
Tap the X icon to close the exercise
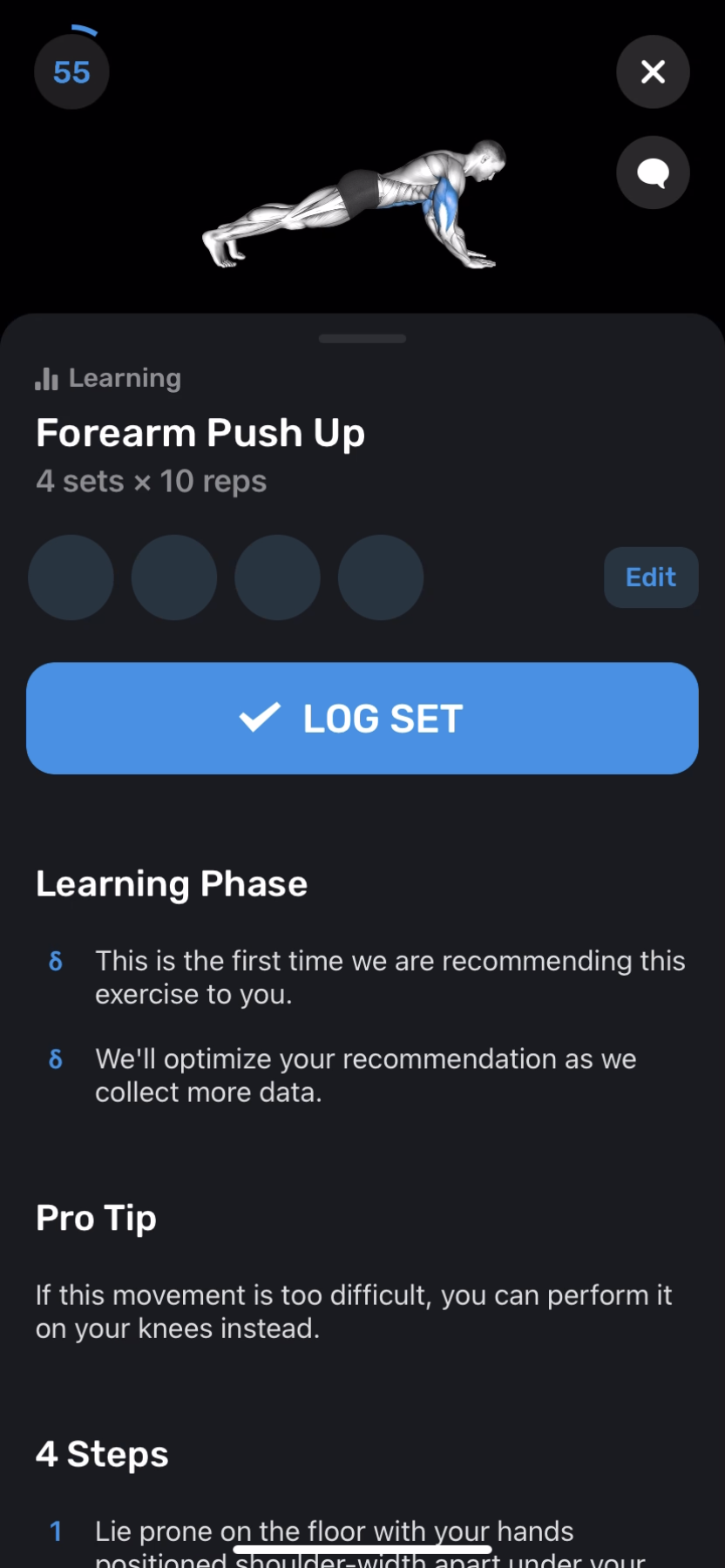pyautogui.click(x=653, y=71)
